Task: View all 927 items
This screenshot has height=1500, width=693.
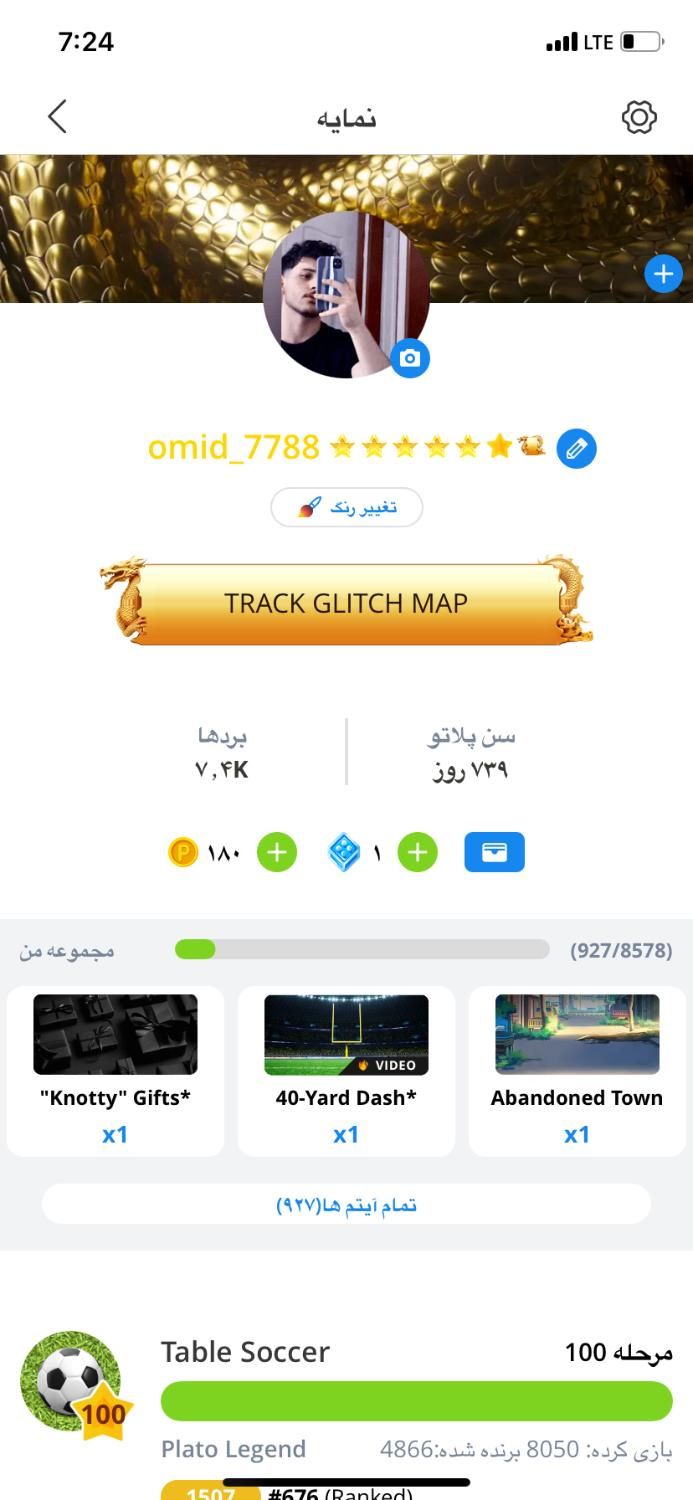Action: [346, 1205]
